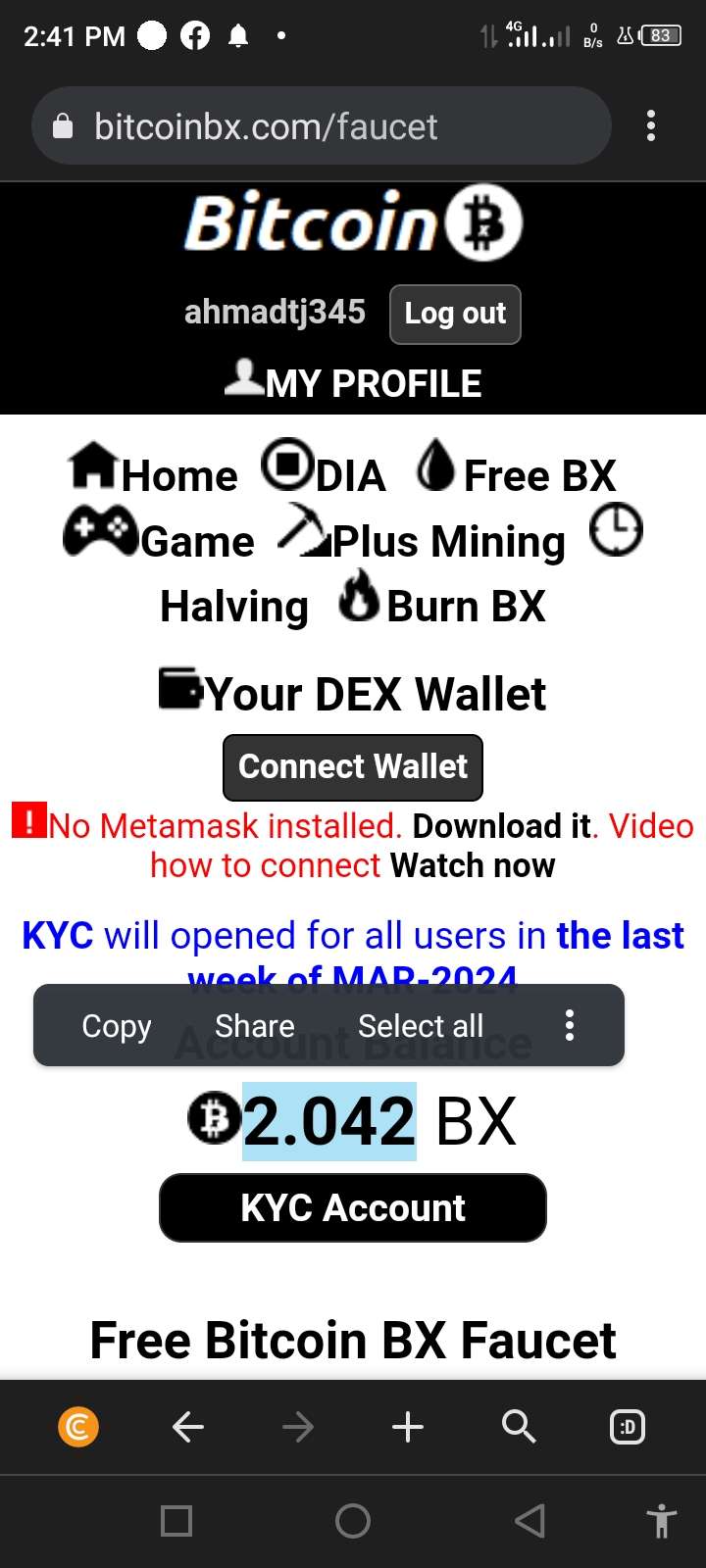Open the Halving page
The height and width of the screenshot is (1568, 706).
pos(234,606)
